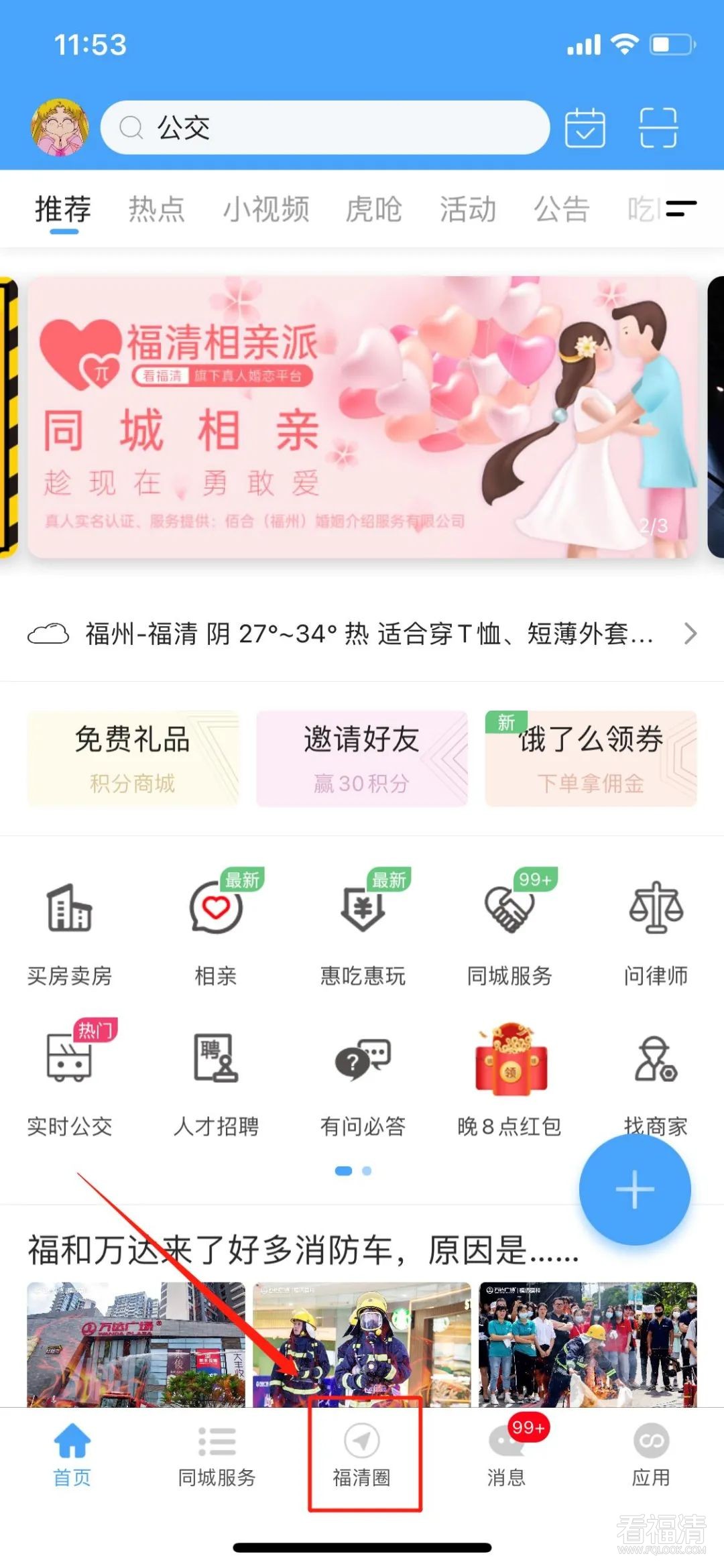Open the scan QR code icon
The height and width of the screenshot is (1568, 724).
coord(658,127)
